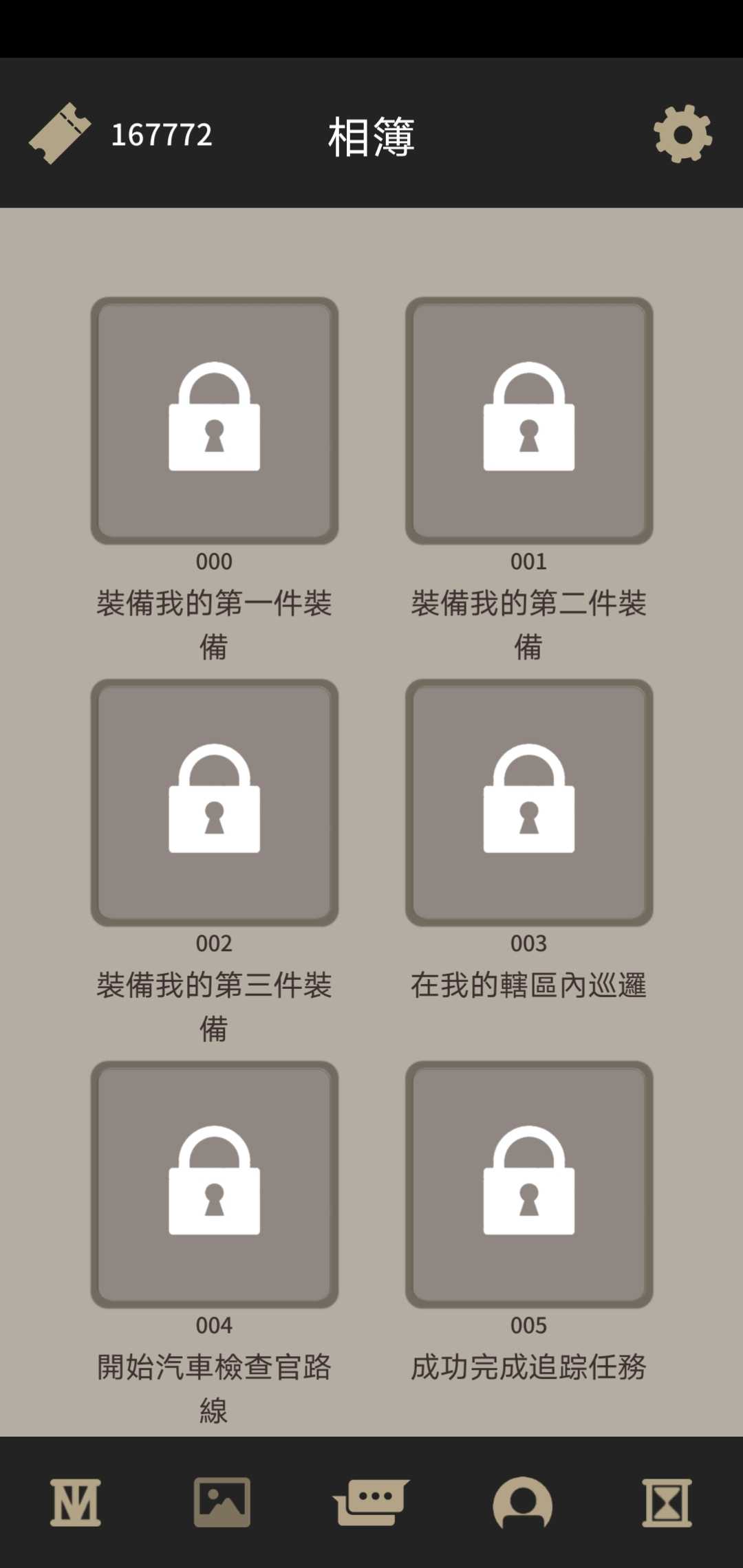The image size is (743, 1568).
Task: Click the caption 成功完成追蹤任務
Action: 530,1369
